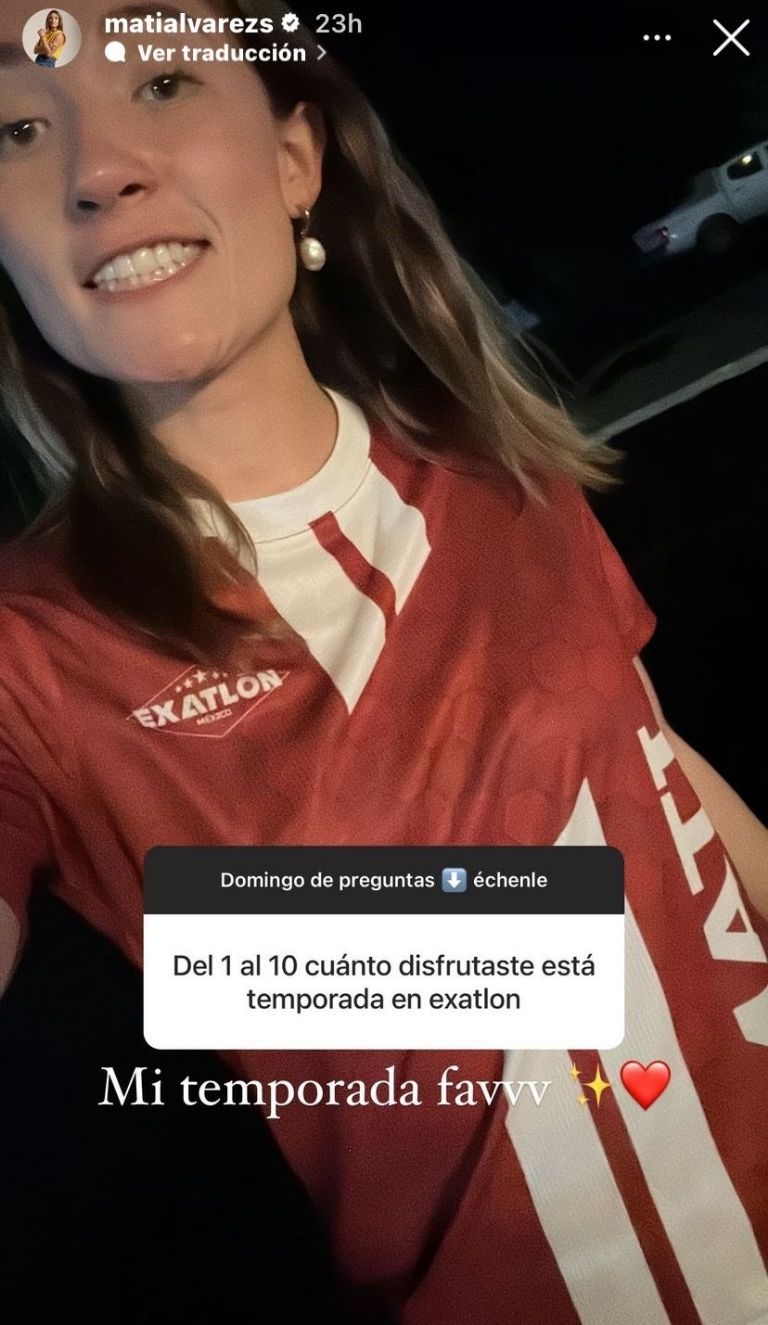
Task: Tap Ver traducción to translate story
Action: [221, 53]
